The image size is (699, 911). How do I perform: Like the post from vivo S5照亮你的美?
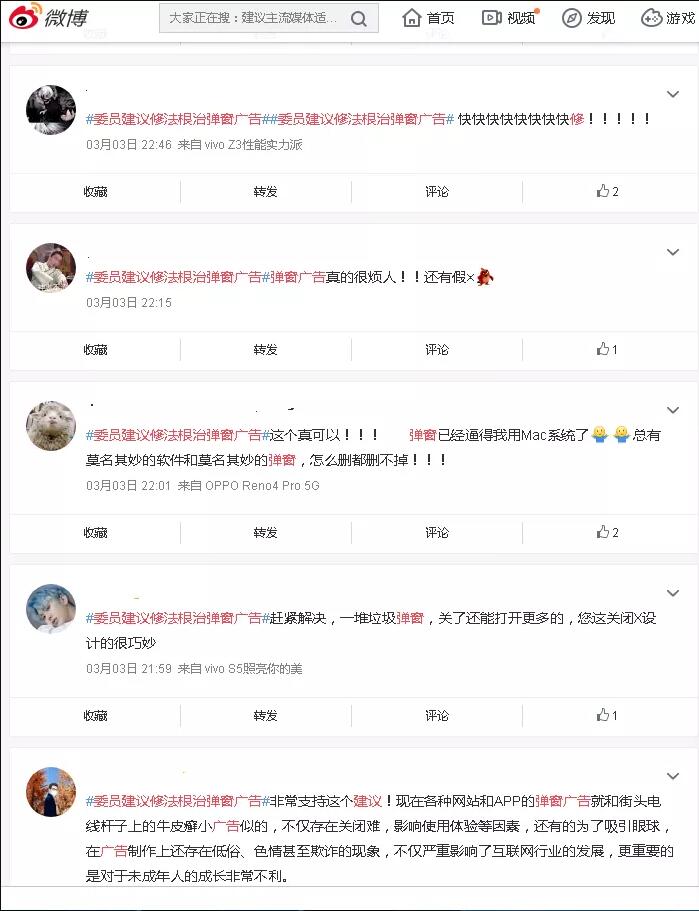click(608, 715)
